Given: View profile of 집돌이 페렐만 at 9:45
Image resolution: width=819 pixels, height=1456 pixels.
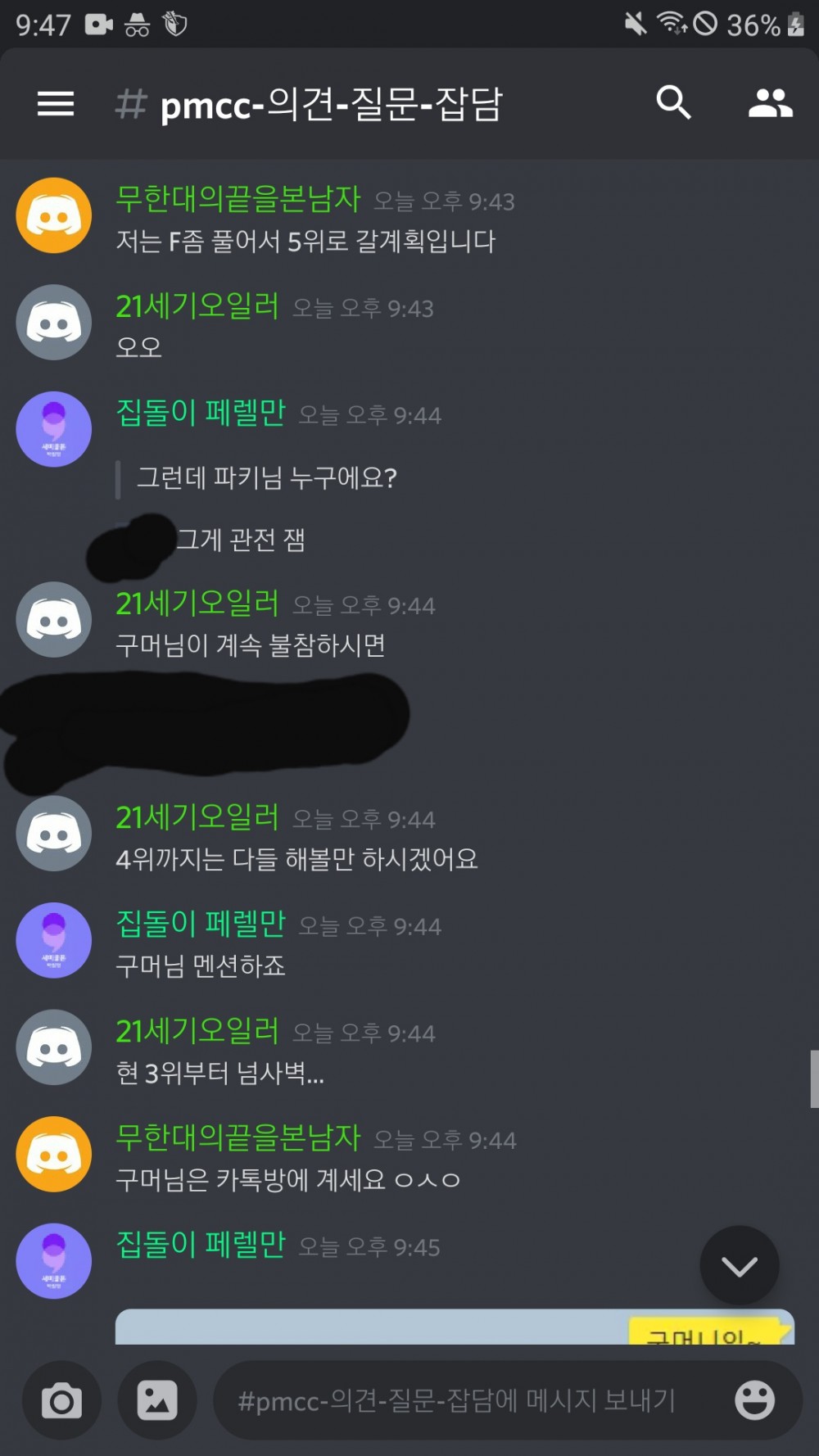Looking at the screenshot, I should pyautogui.click(x=54, y=1260).
